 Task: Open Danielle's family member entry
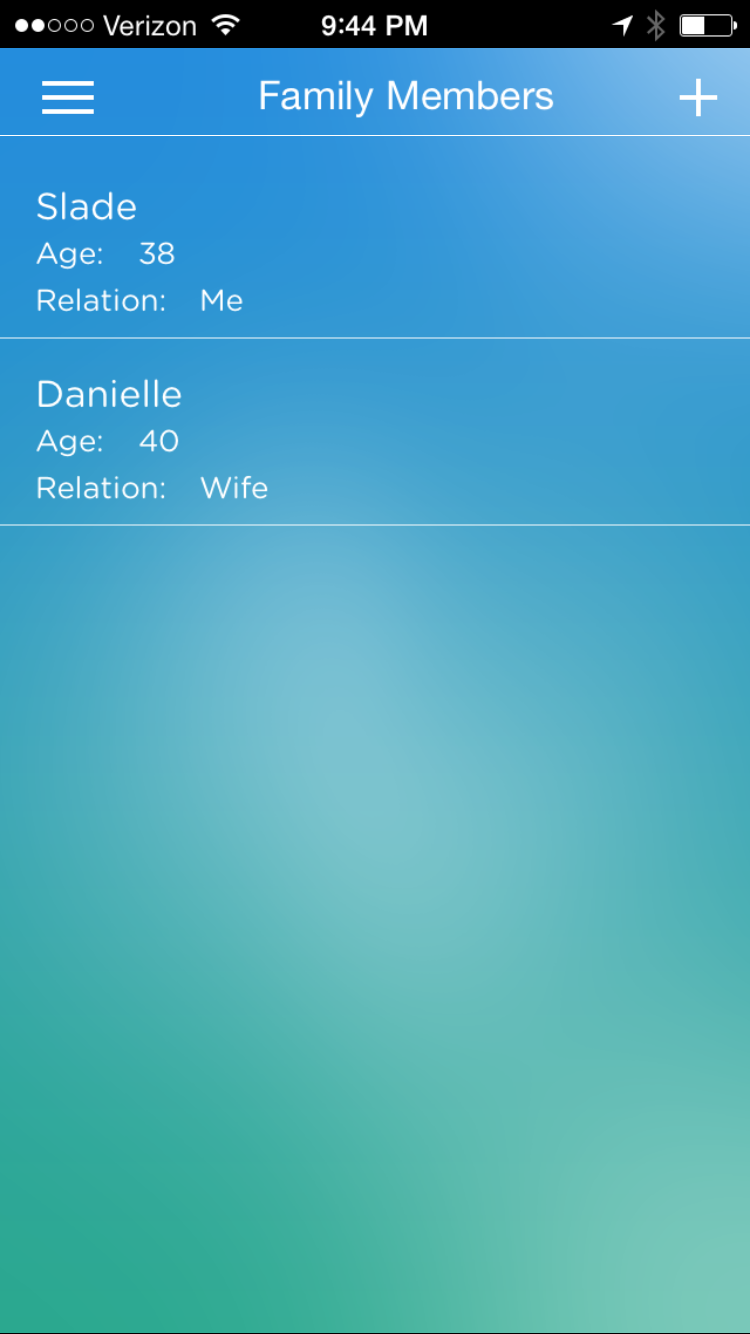coord(374,440)
